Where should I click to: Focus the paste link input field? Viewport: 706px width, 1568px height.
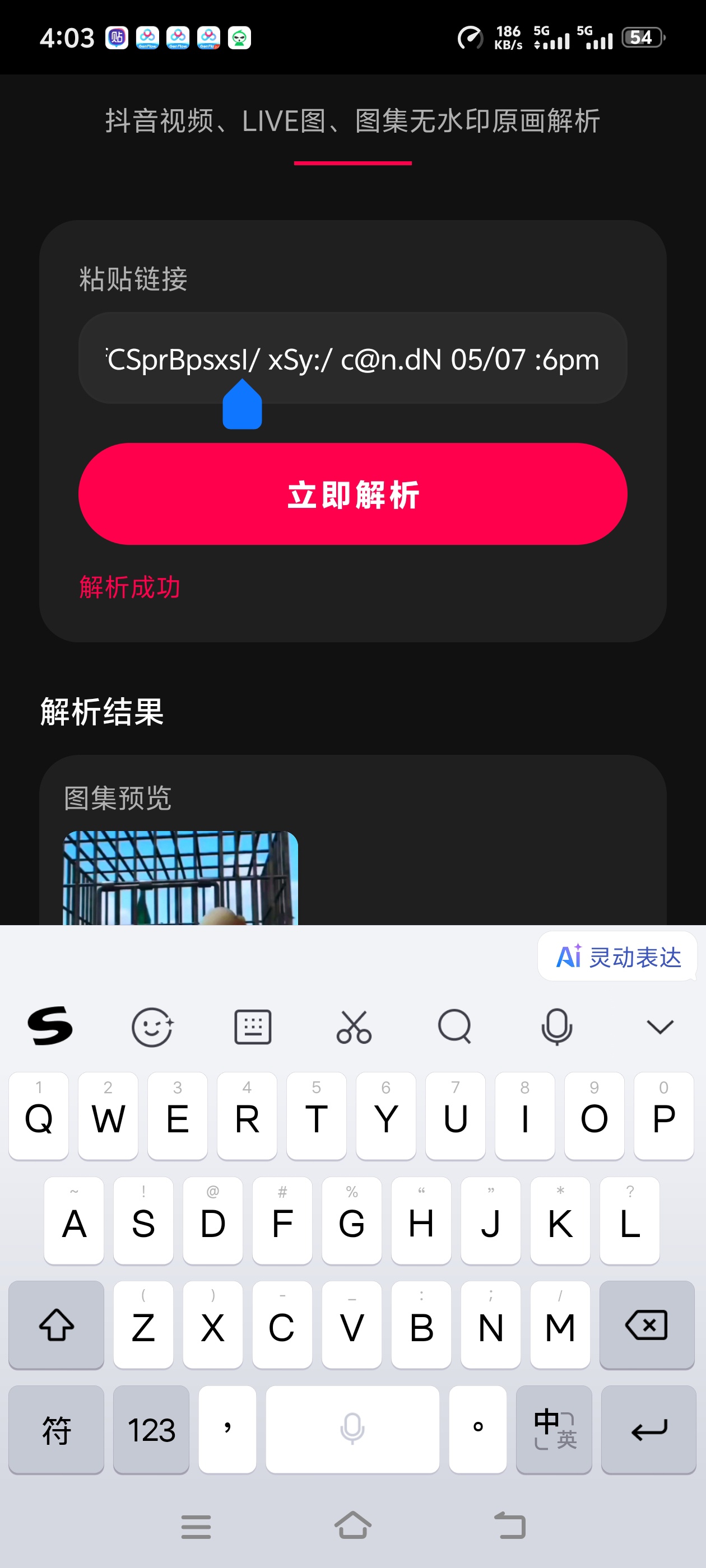coord(352,358)
